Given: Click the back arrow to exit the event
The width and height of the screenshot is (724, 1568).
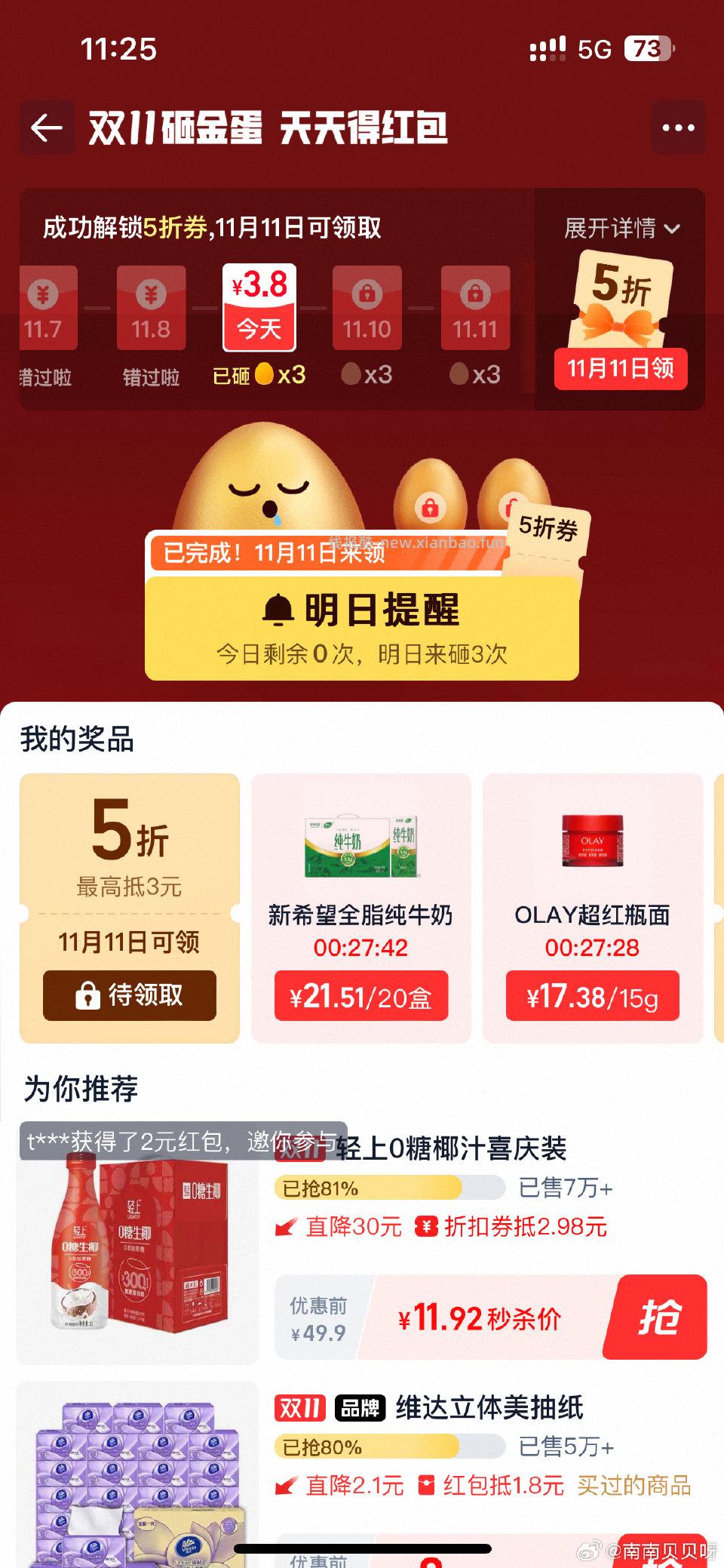Looking at the screenshot, I should (47, 126).
